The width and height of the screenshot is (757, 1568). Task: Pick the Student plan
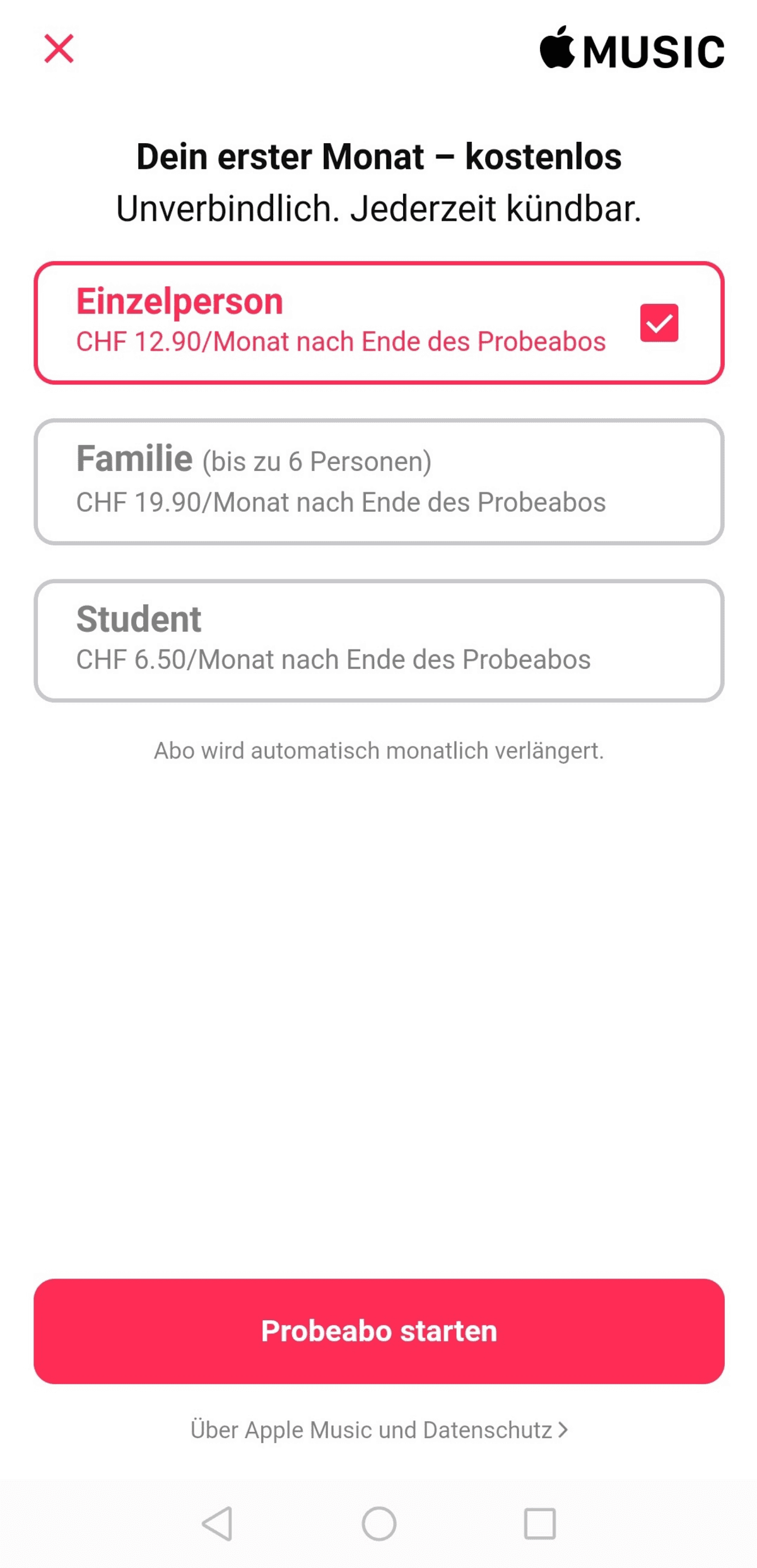click(x=378, y=641)
